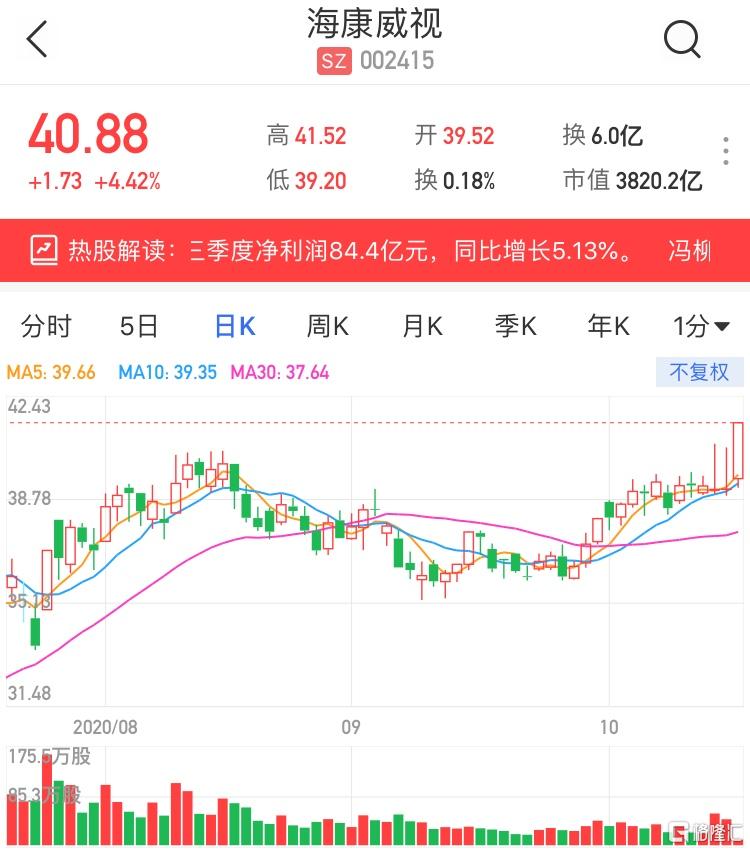Open the search magnifier icon
Image resolution: width=750 pixels, height=850 pixels.
pos(682,40)
